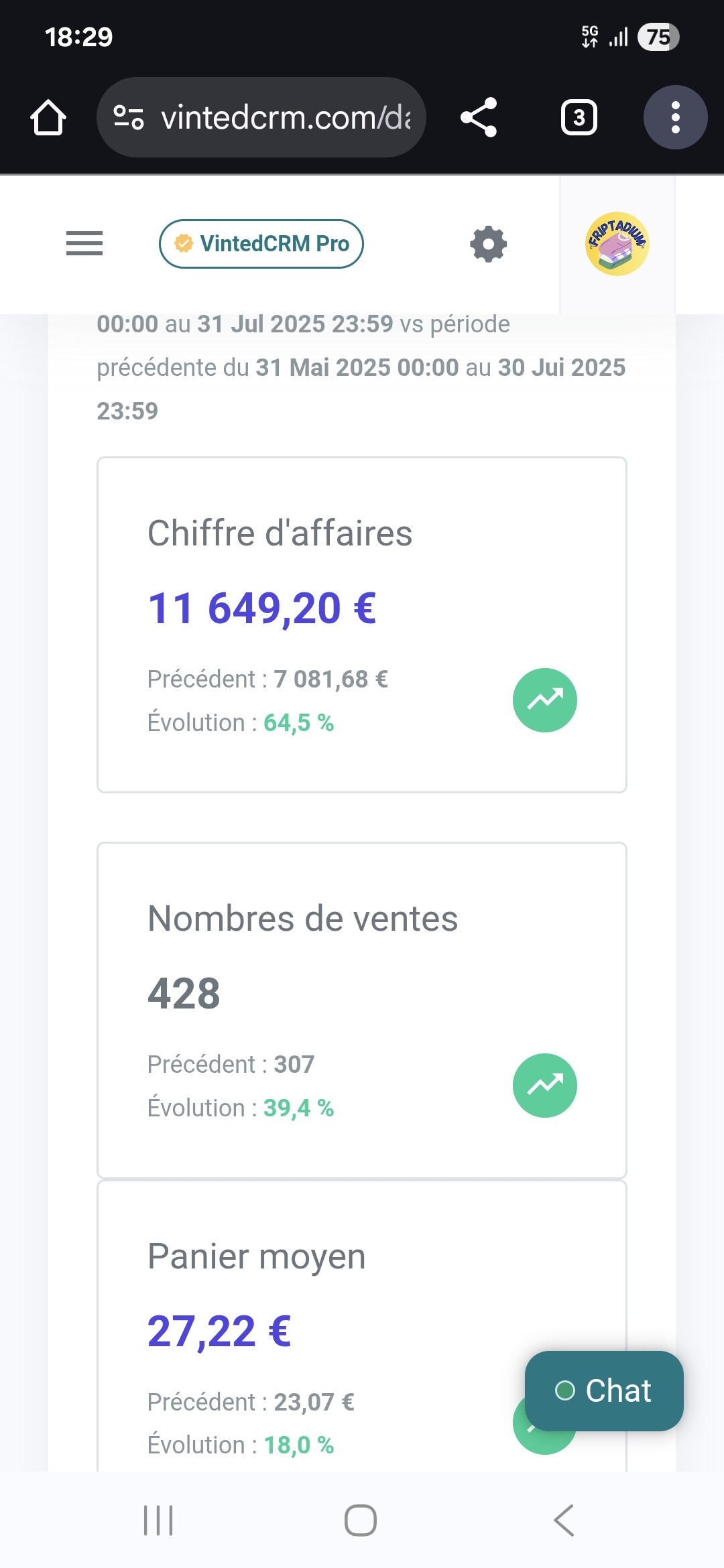Open the settings gear
Image resolution: width=724 pixels, height=1568 pixels.
tap(488, 244)
